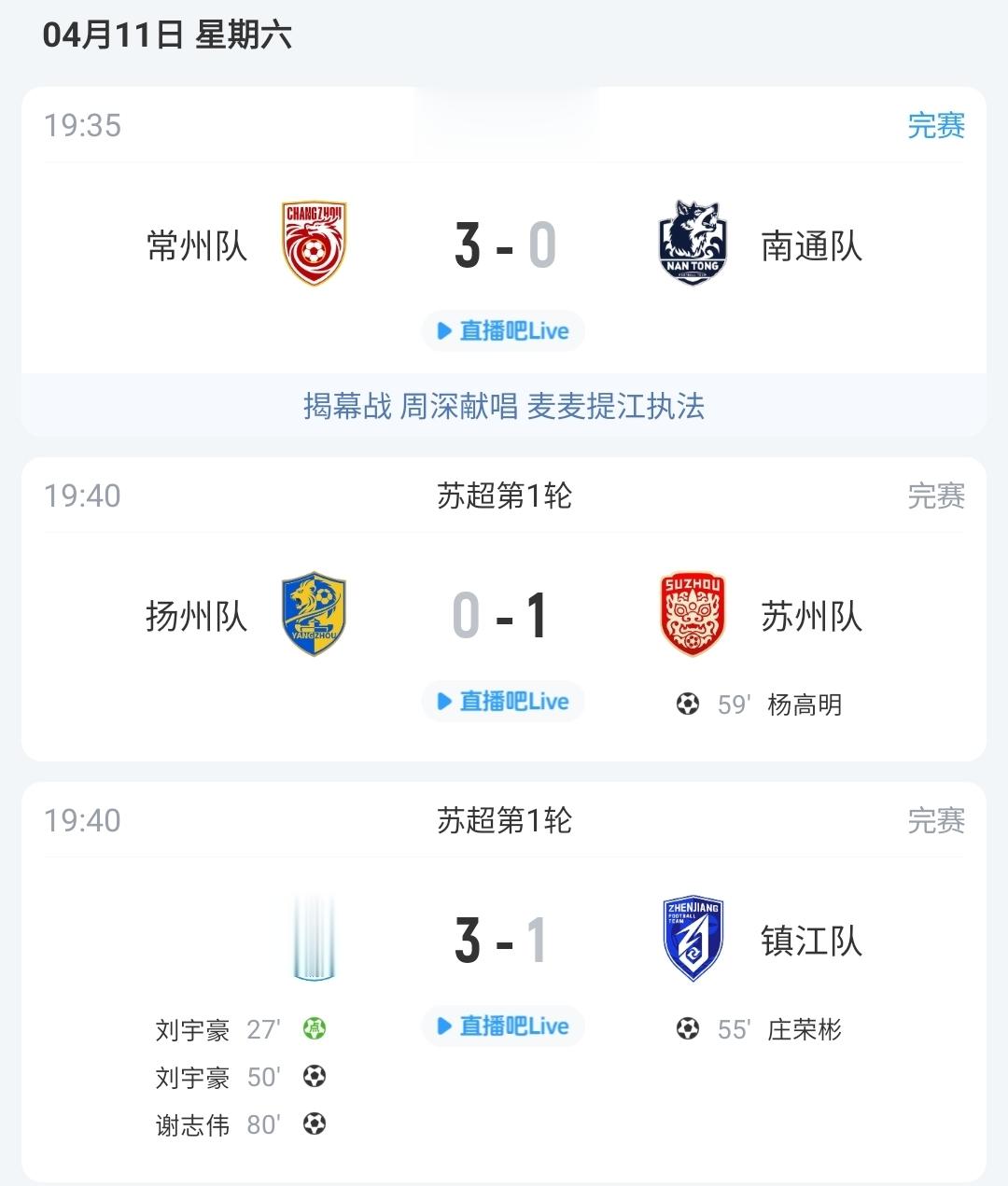Image resolution: width=1008 pixels, height=1186 pixels.
Task: Click the 揭幕战 周深献唱 麦麦提江执法 link
Action: [x=504, y=407]
